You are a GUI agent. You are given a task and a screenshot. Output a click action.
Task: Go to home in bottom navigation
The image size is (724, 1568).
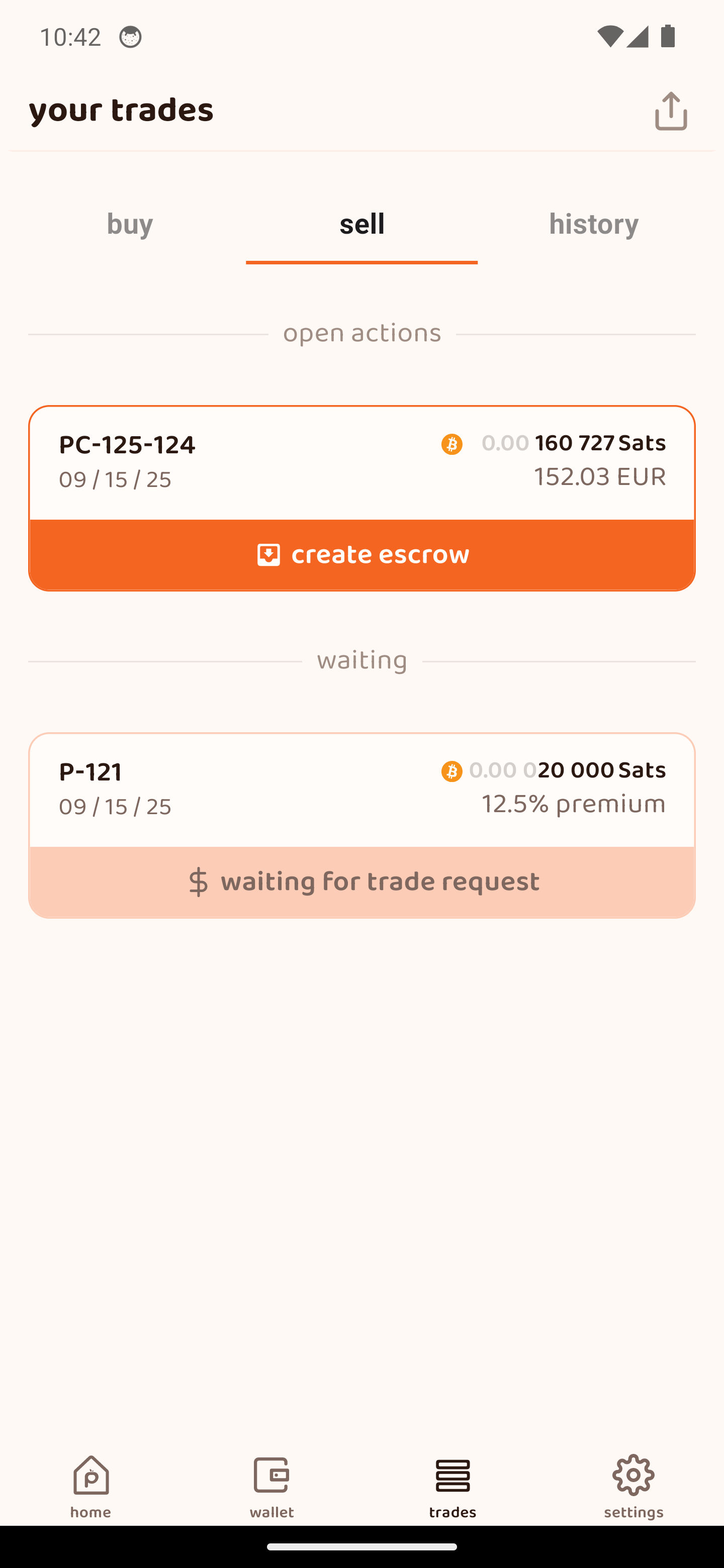tap(90, 1485)
